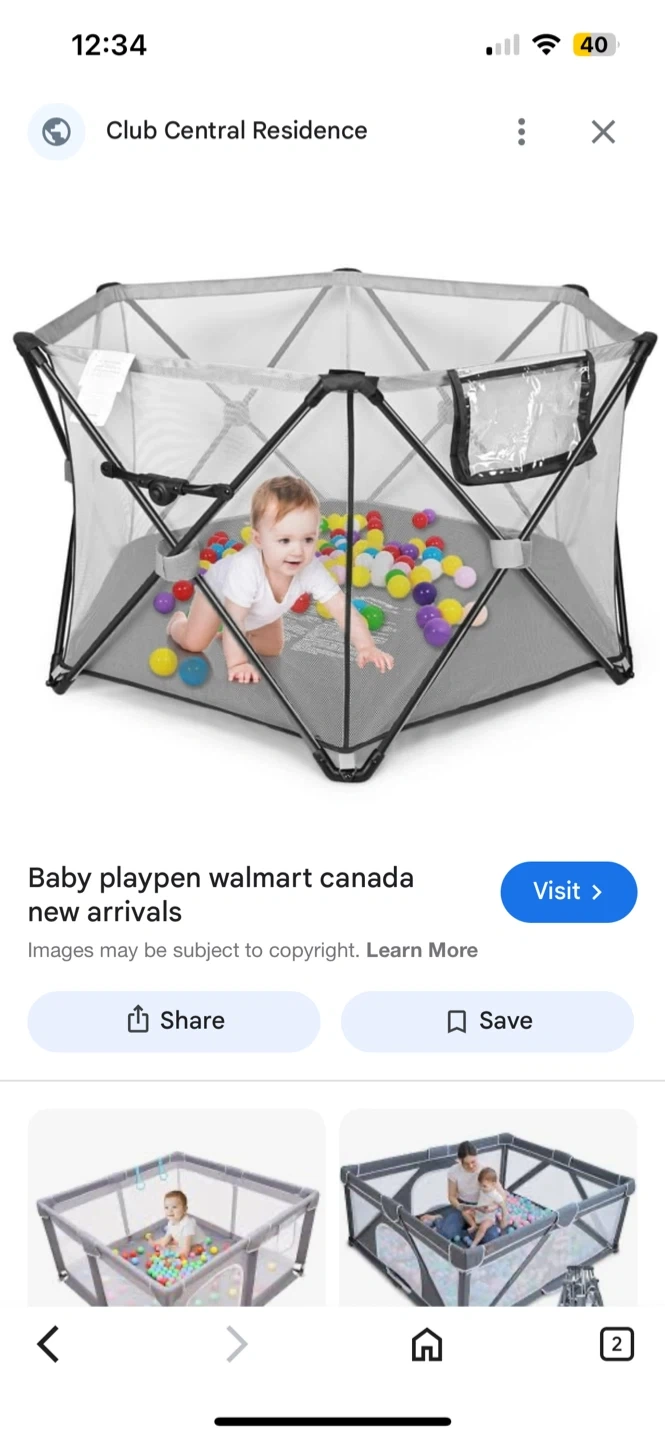This screenshot has width=665, height=1440.
Task: Open the Learn More copyright link
Action: coord(421,950)
